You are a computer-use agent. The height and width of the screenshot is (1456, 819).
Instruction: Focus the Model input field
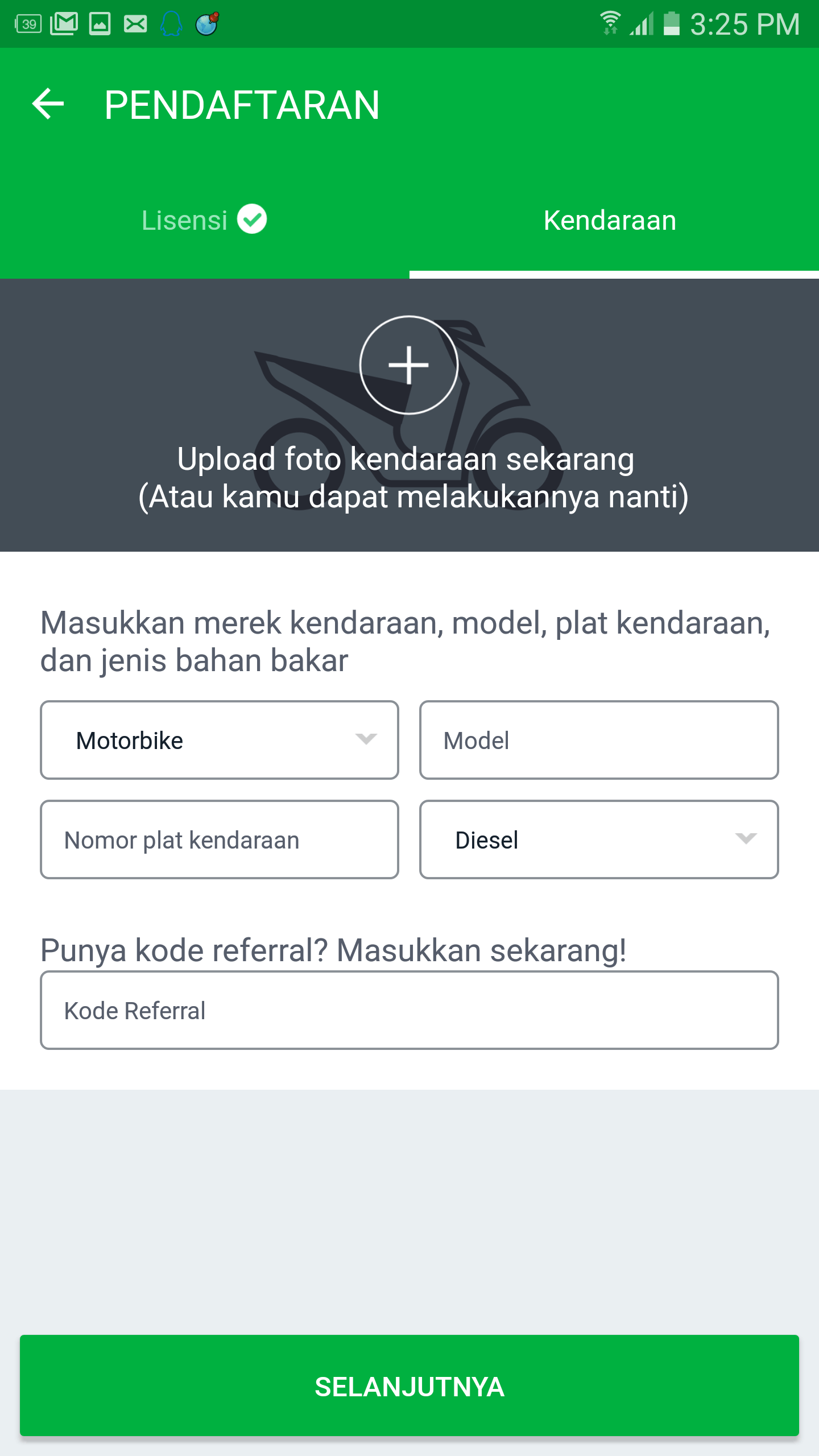coord(598,740)
